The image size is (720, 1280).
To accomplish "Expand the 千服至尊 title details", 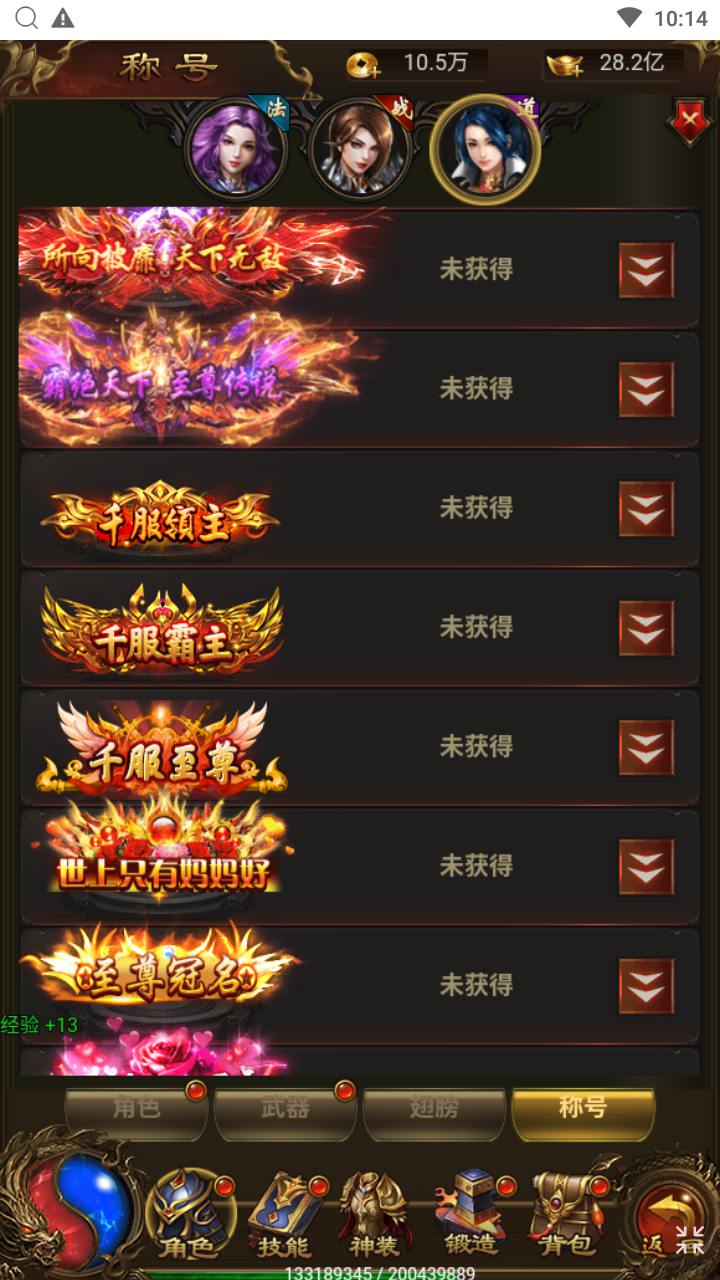I will [646, 747].
